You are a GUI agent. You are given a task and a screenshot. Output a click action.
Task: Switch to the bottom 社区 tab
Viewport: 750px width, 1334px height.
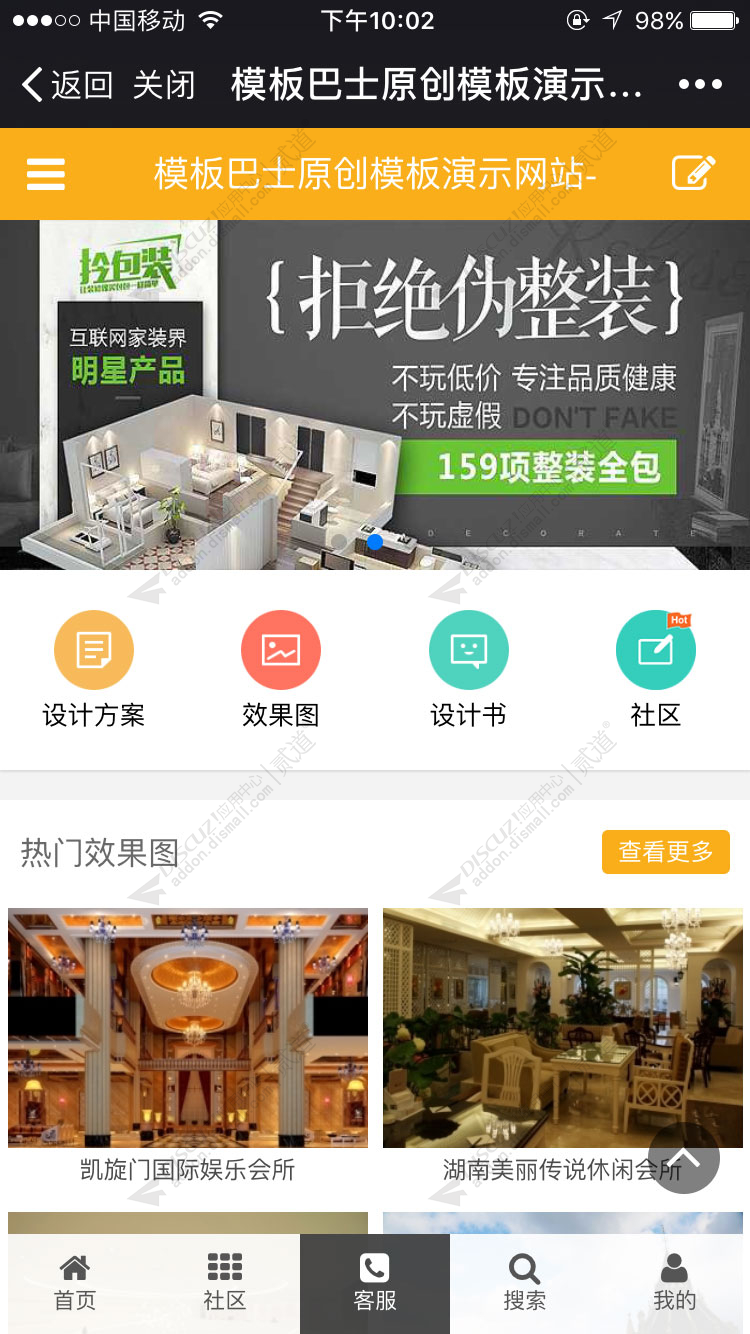click(x=225, y=1283)
